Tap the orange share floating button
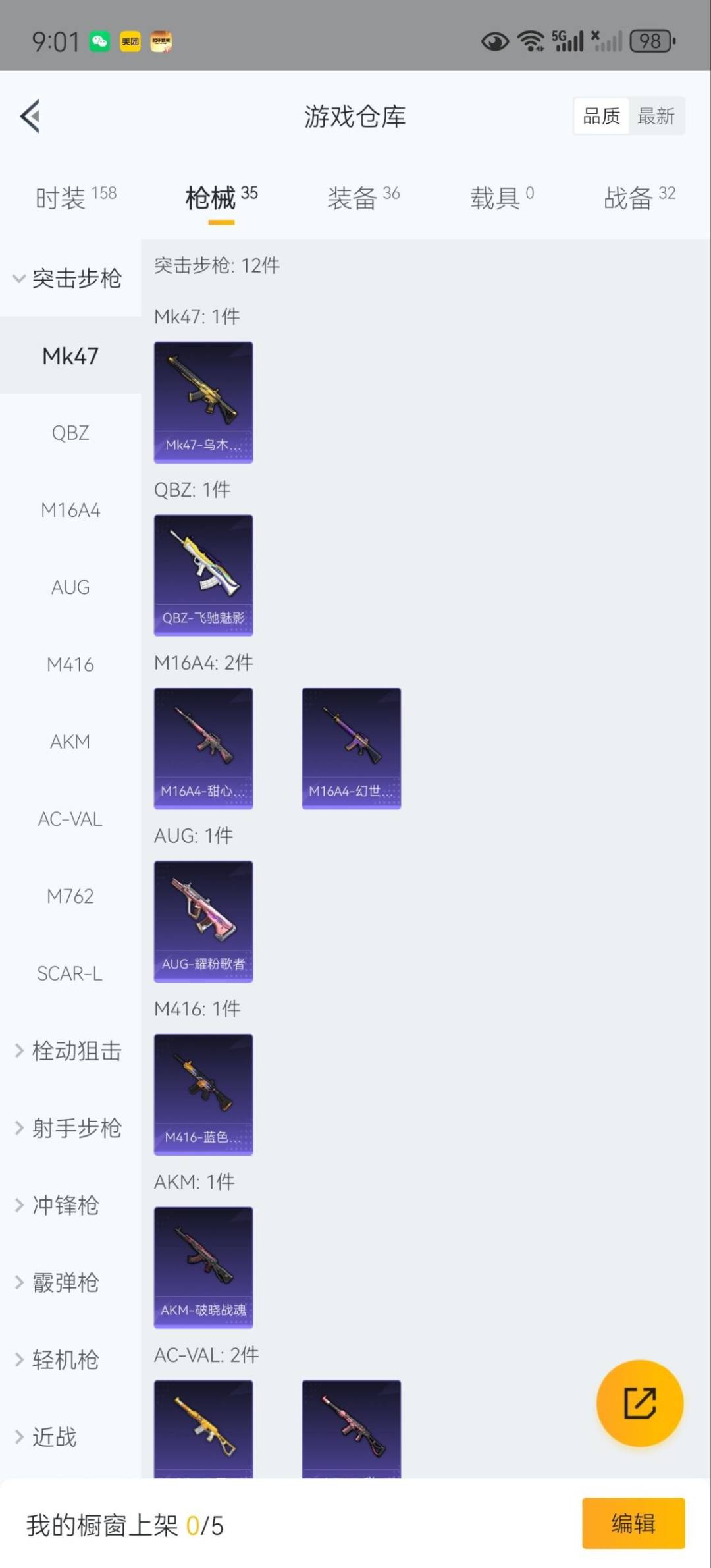 [x=639, y=1403]
